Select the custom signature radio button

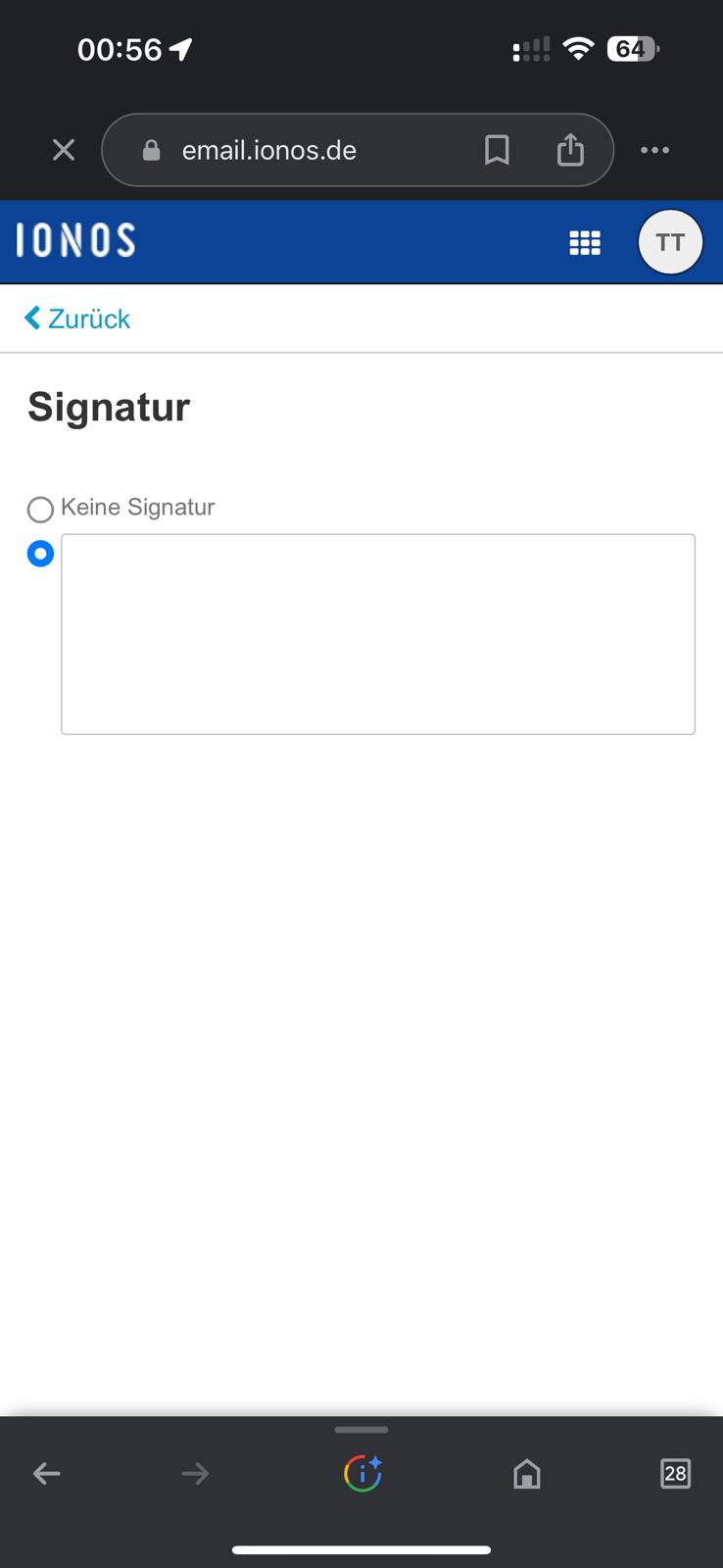(x=40, y=554)
